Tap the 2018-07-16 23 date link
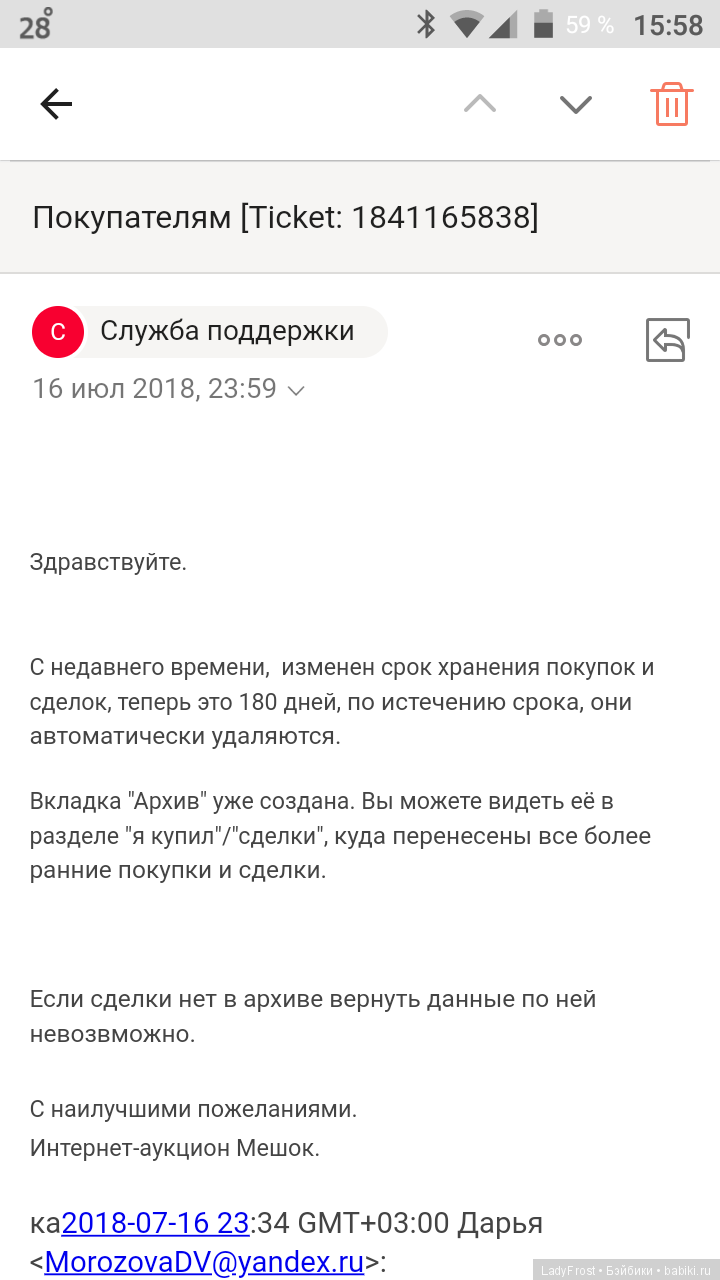720x1280 pixels. 155,1223
